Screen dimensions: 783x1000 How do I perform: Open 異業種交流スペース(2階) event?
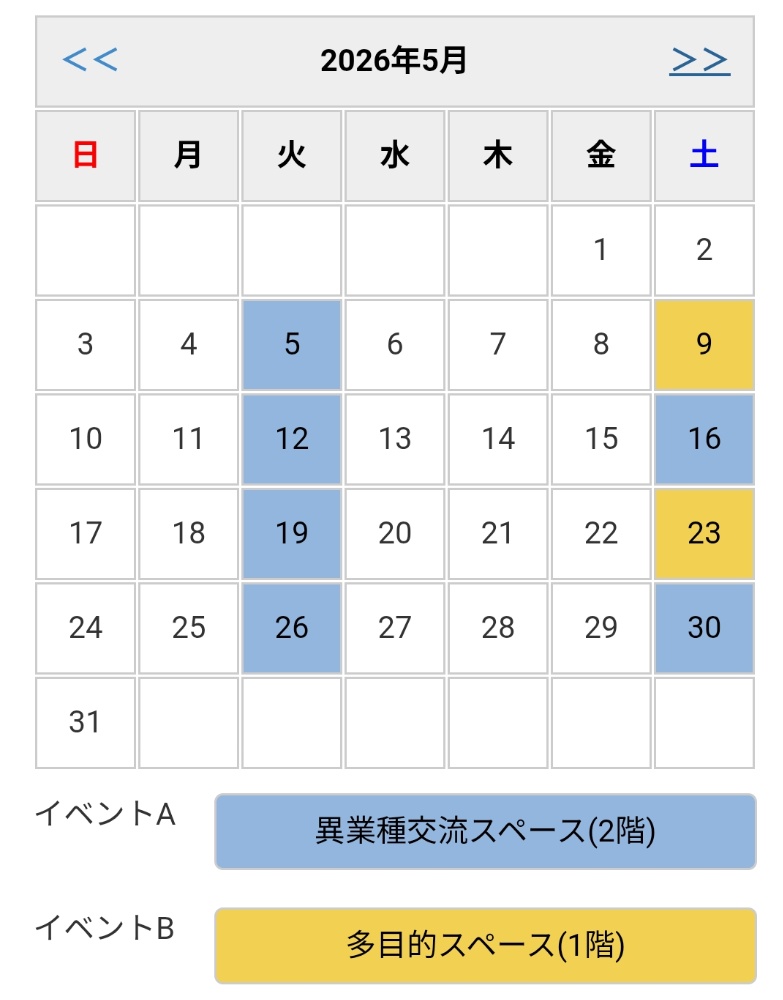click(485, 831)
